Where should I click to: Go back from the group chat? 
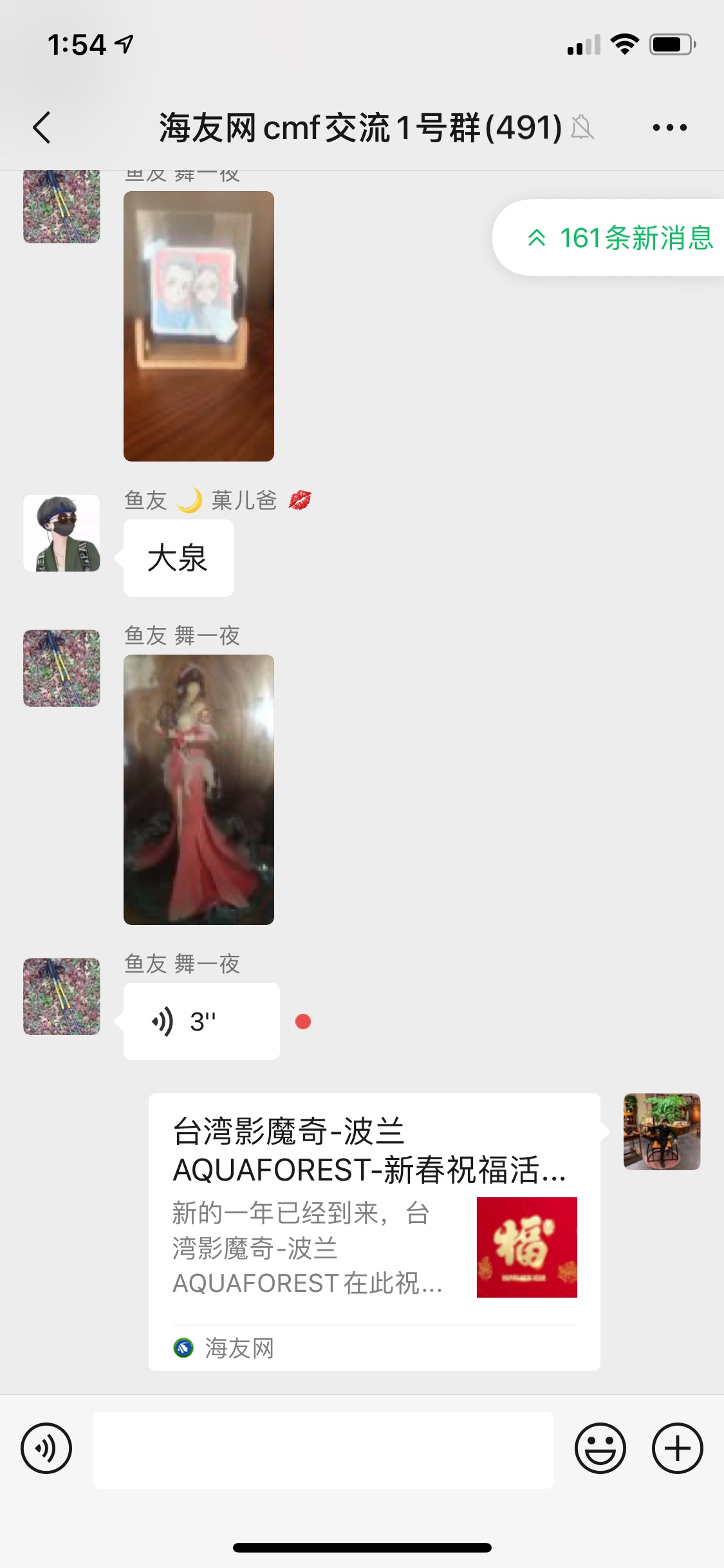[x=42, y=127]
